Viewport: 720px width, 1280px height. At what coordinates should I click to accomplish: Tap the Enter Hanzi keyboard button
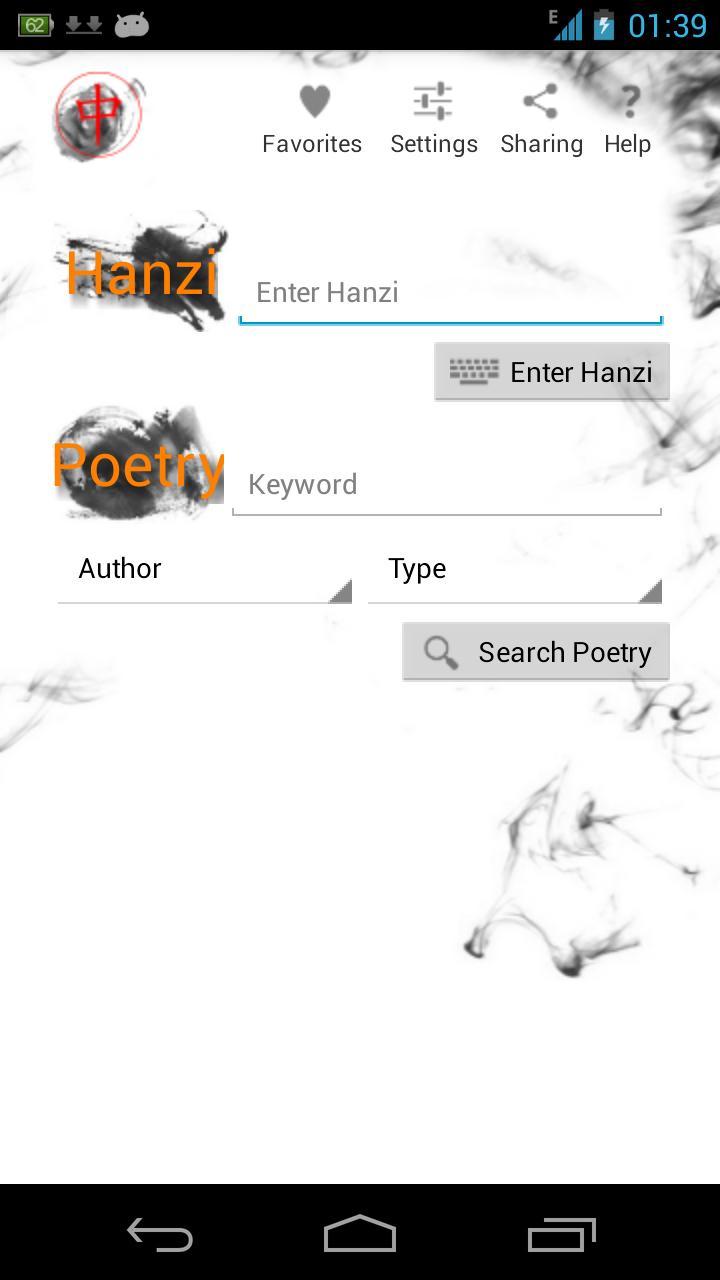552,372
